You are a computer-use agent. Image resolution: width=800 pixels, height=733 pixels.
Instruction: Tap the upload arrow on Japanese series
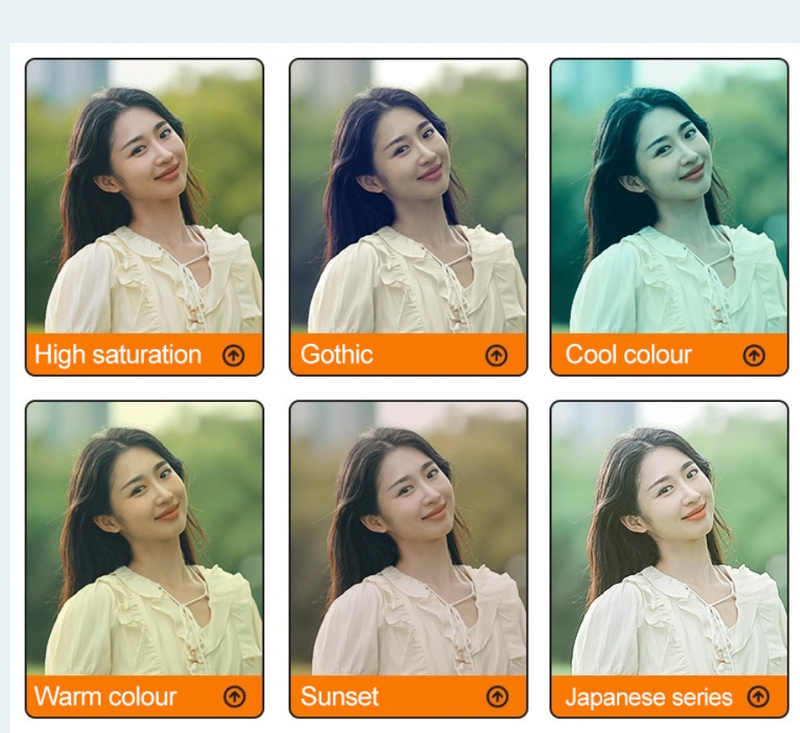click(758, 696)
